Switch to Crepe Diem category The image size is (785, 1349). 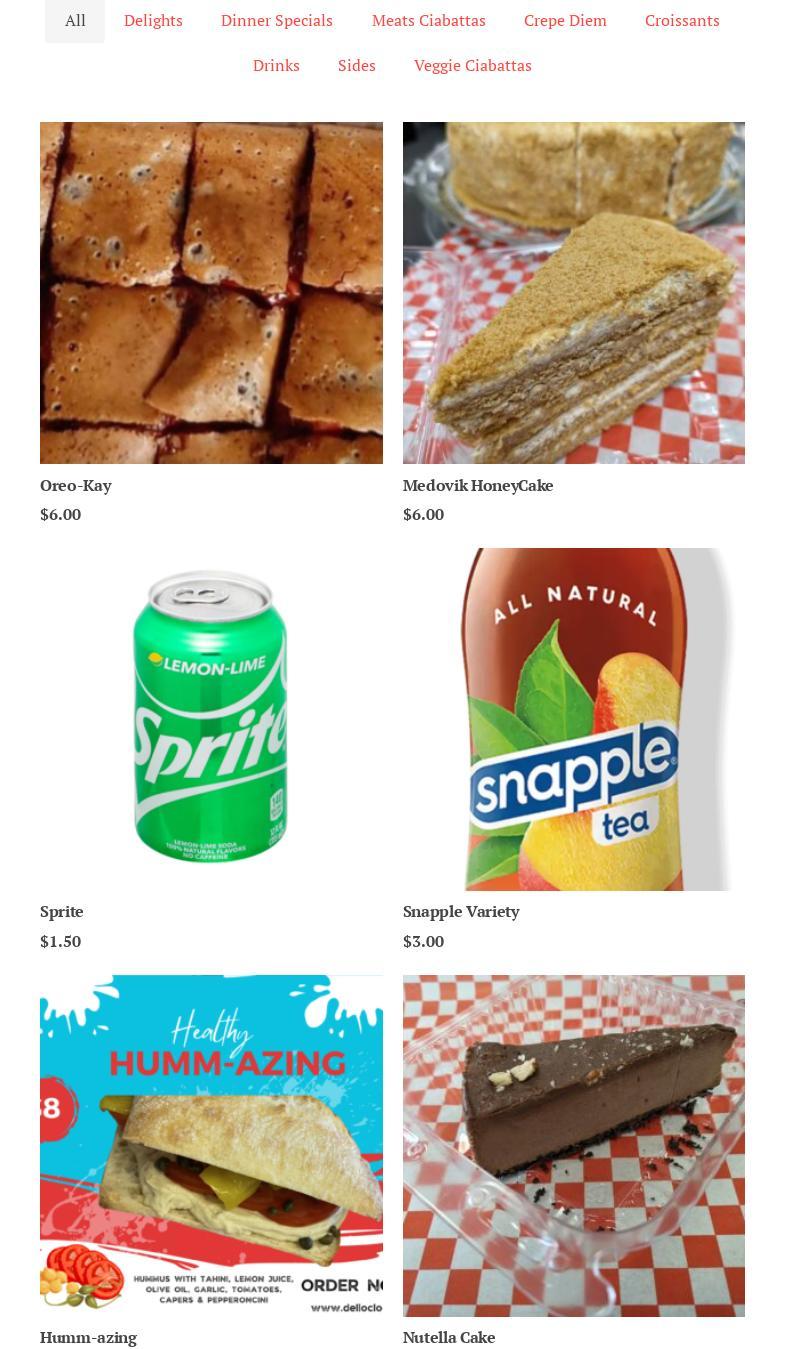[565, 21]
